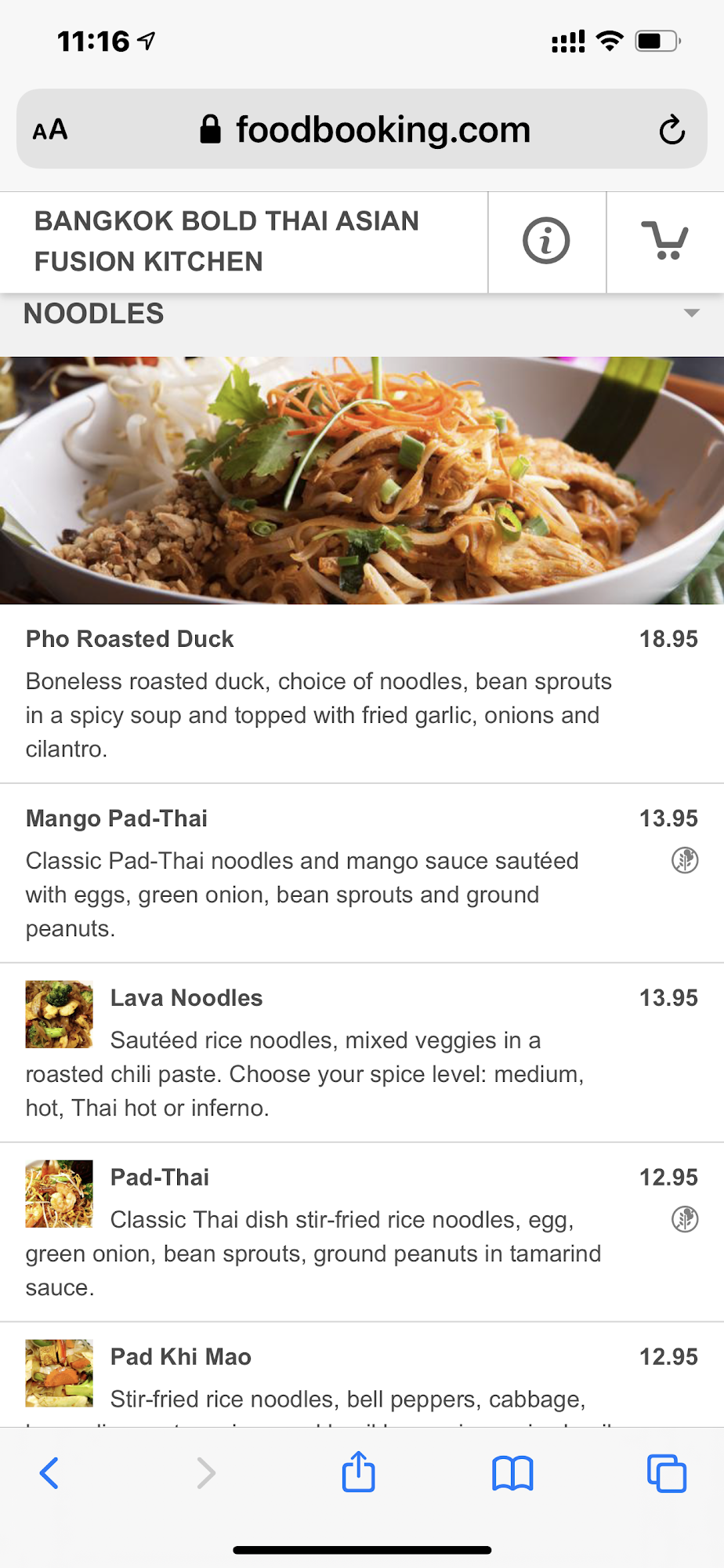Image resolution: width=724 pixels, height=1568 pixels.
Task: Select the Pad Khi Mao item
Action: [181, 1357]
